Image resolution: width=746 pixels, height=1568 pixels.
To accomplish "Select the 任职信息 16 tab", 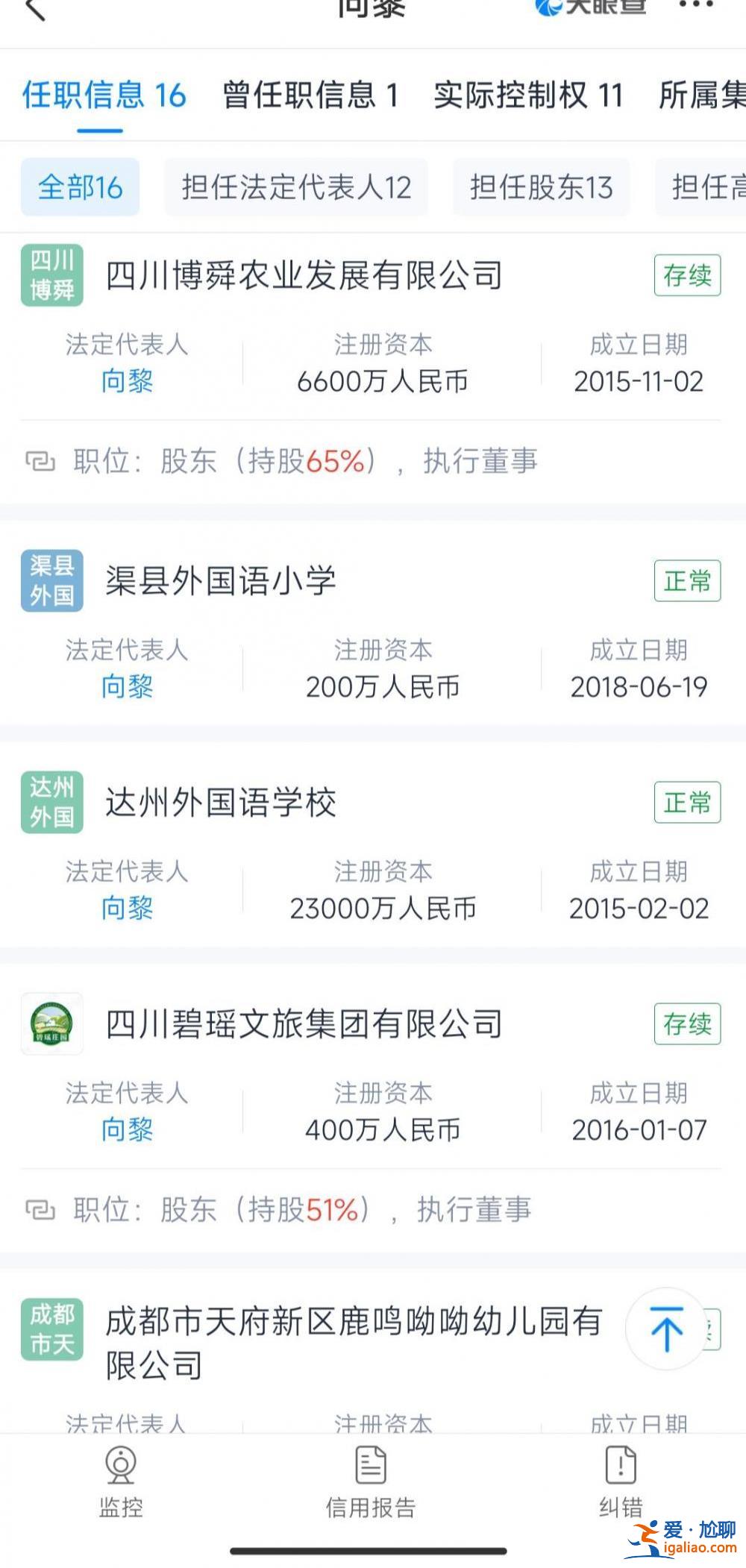I will [x=104, y=95].
